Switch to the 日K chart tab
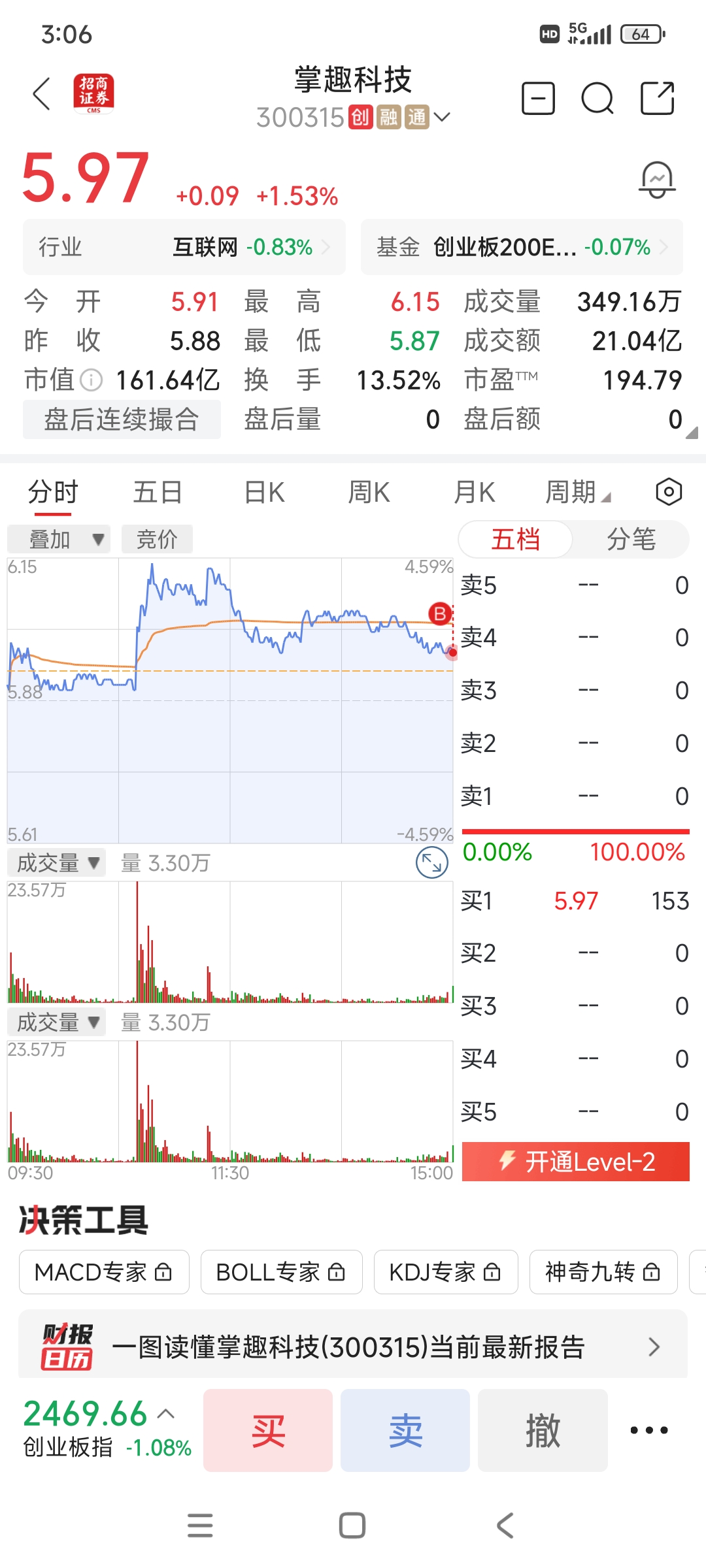Screen dimensions: 706x1568 coord(264,492)
